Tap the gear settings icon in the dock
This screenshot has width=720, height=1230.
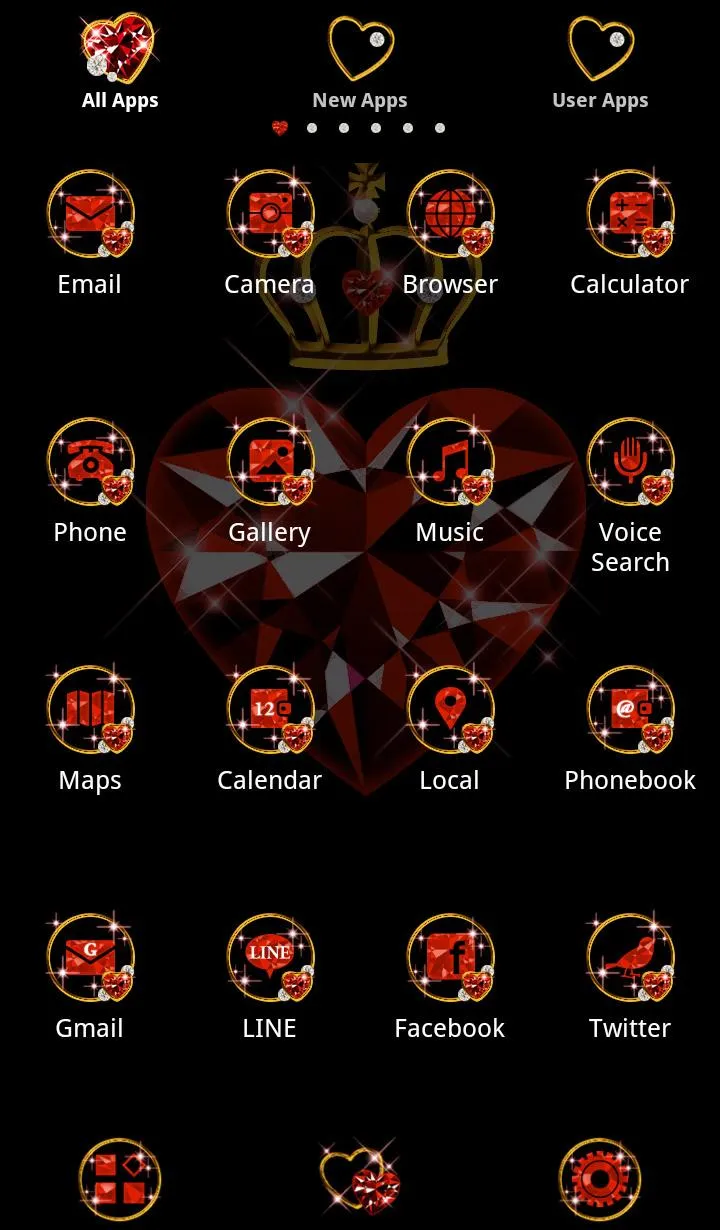(x=600, y=1180)
